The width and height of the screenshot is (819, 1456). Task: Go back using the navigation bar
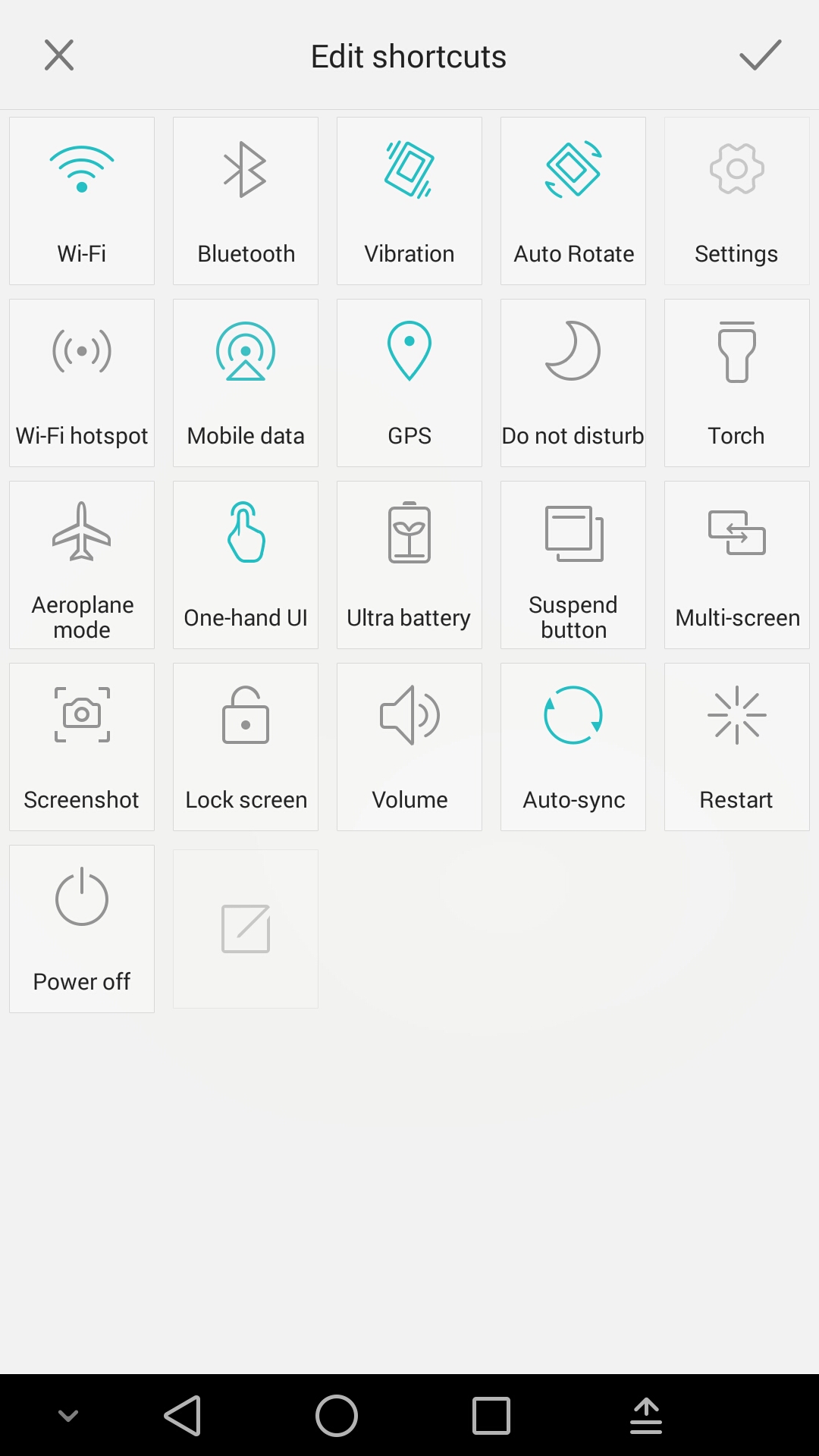pos(183,1415)
